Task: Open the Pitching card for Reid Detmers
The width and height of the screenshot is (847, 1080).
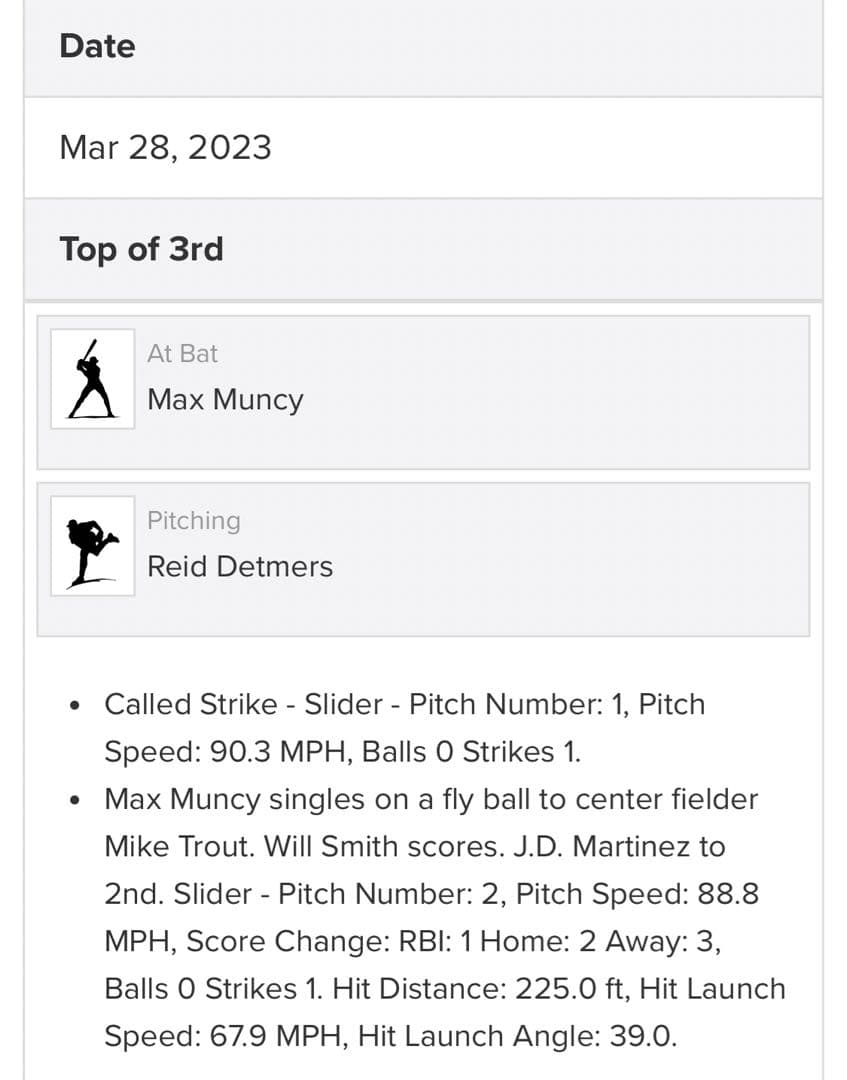Action: [x=423, y=559]
